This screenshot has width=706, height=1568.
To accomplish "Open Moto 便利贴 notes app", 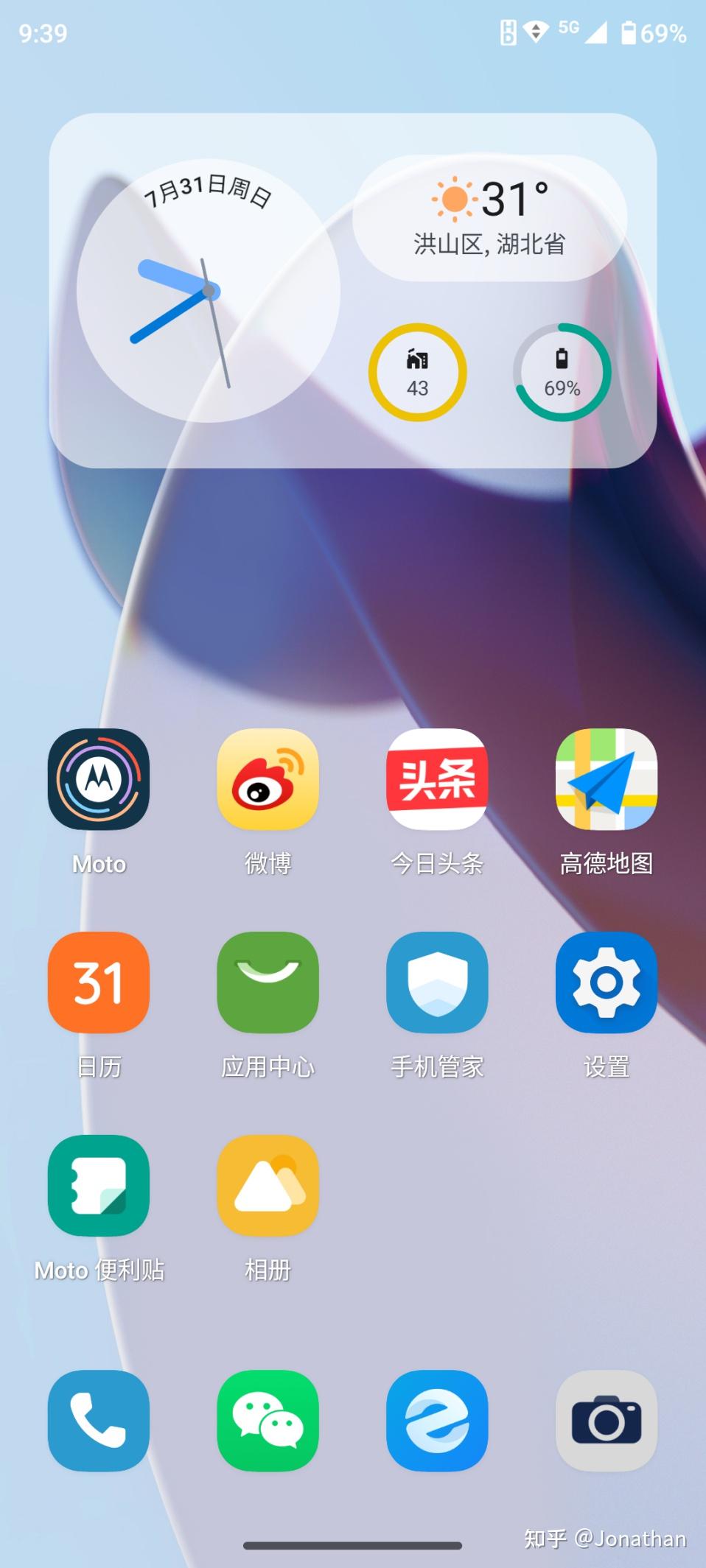I will click(x=99, y=1186).
